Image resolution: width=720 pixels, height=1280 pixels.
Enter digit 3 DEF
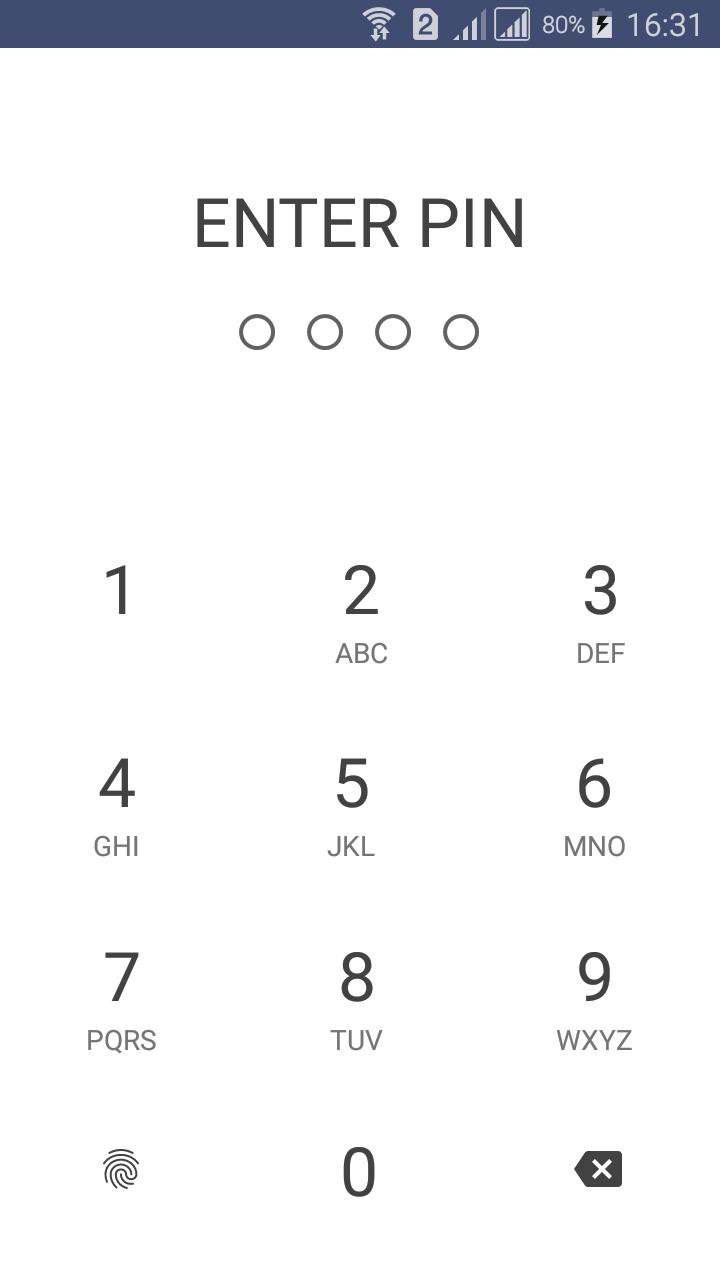click(x=600, y=612)
